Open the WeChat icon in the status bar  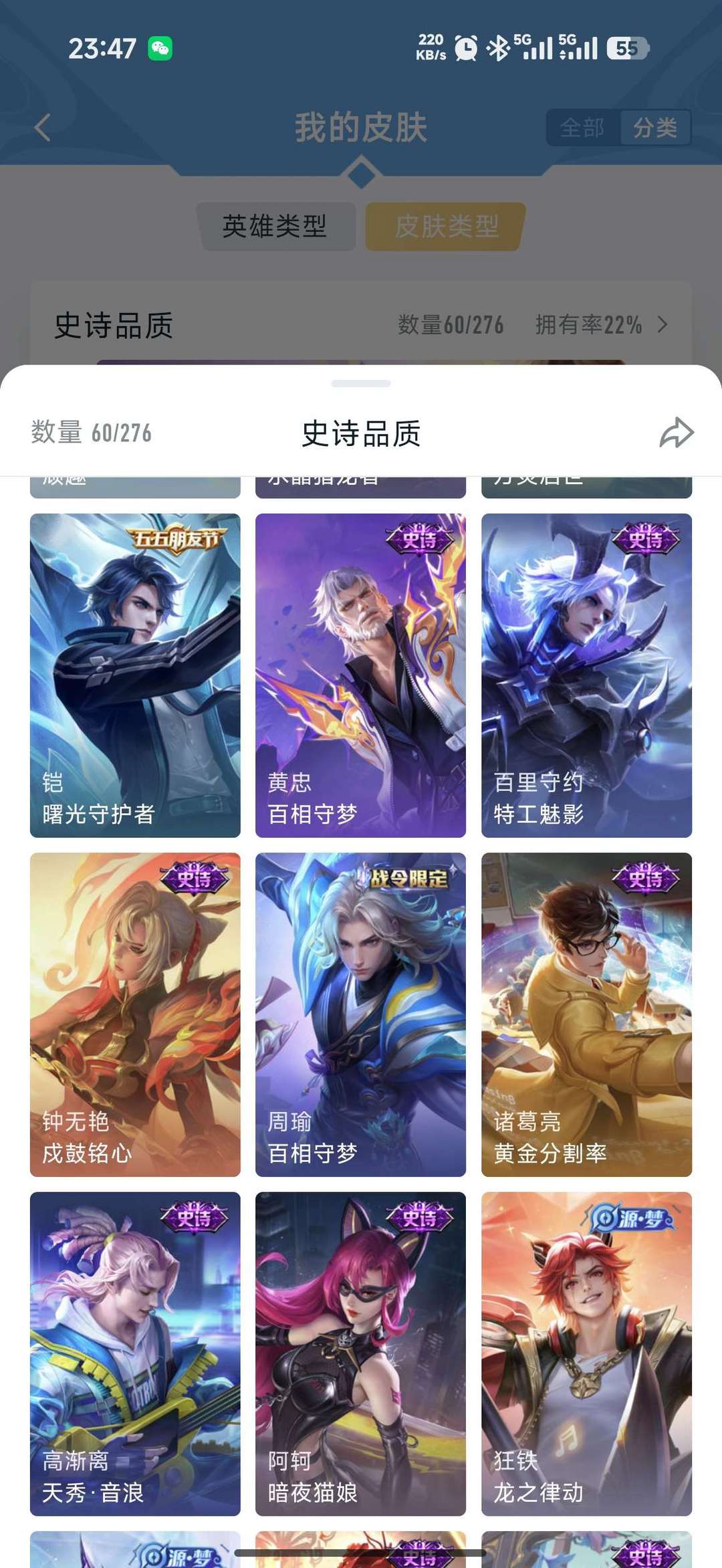(x=160, y=46)
